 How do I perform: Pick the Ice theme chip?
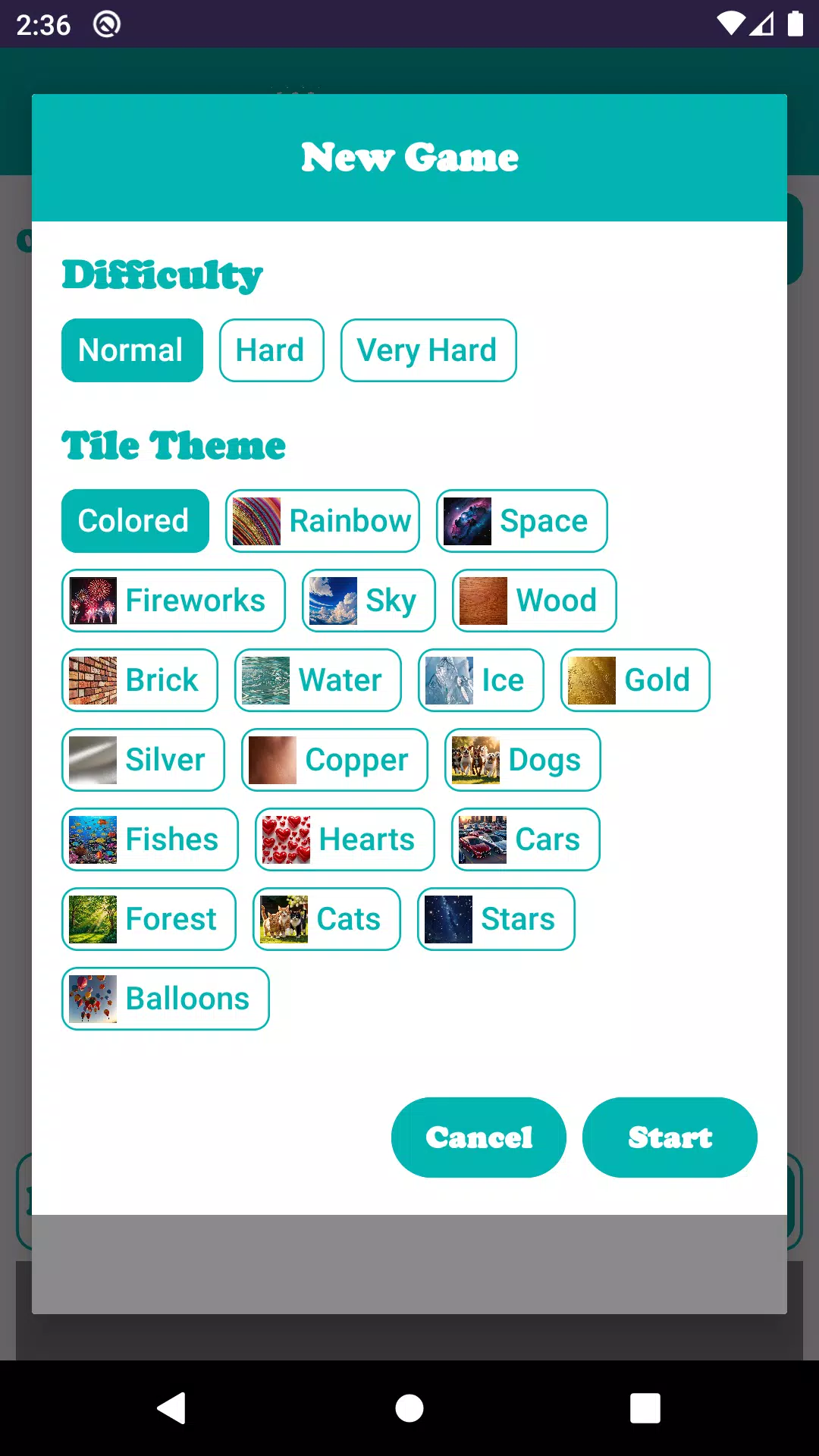[481, 680]
